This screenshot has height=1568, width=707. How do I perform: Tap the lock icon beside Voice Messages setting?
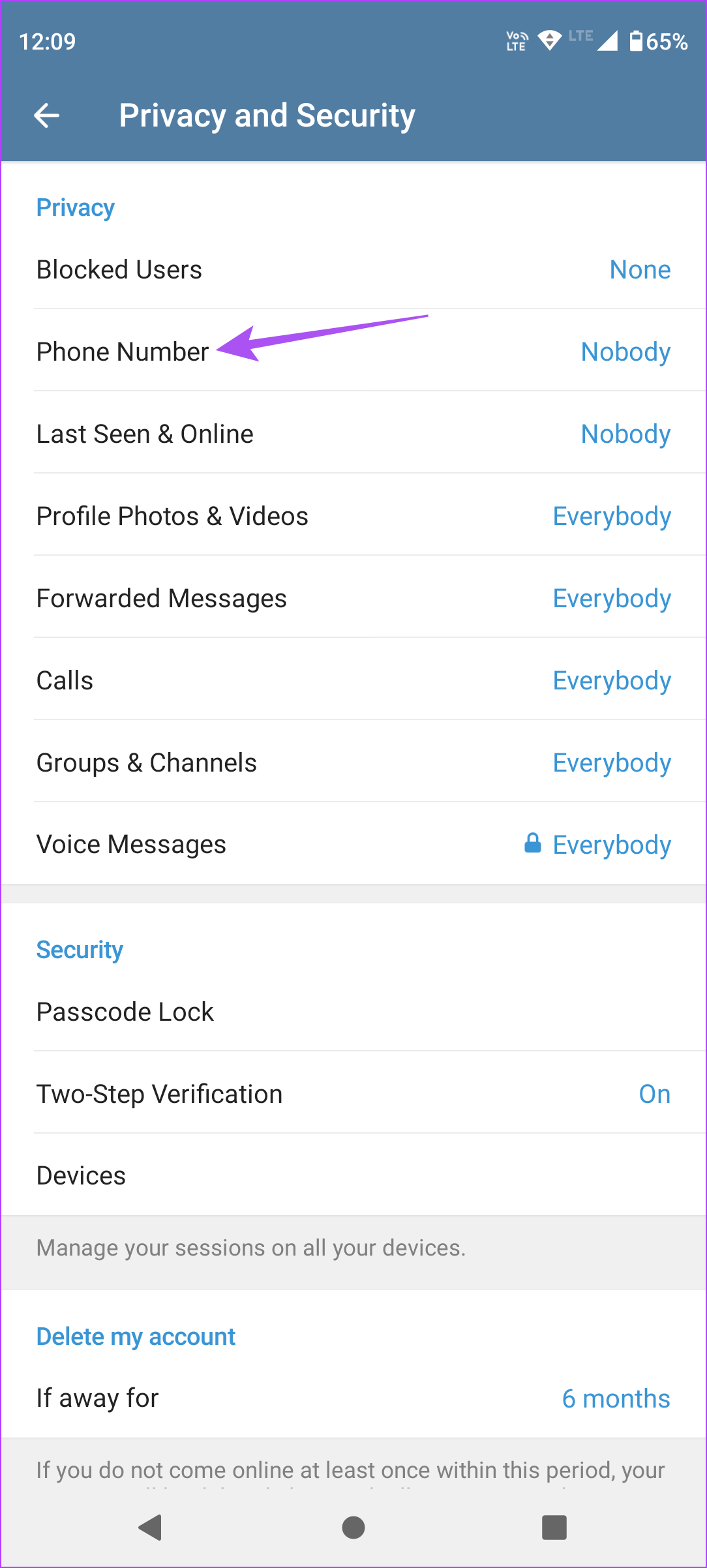coord(532,843)
